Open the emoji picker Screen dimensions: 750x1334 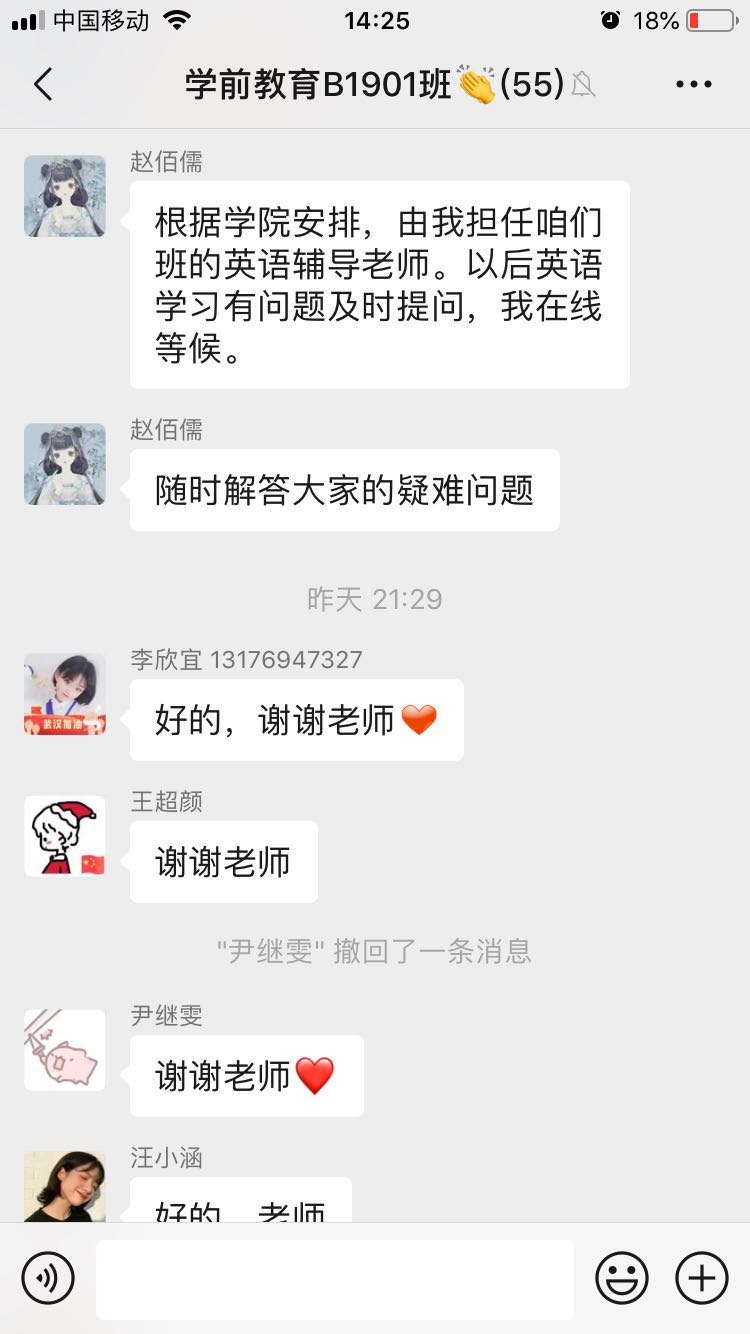(x=622, y=1278)
